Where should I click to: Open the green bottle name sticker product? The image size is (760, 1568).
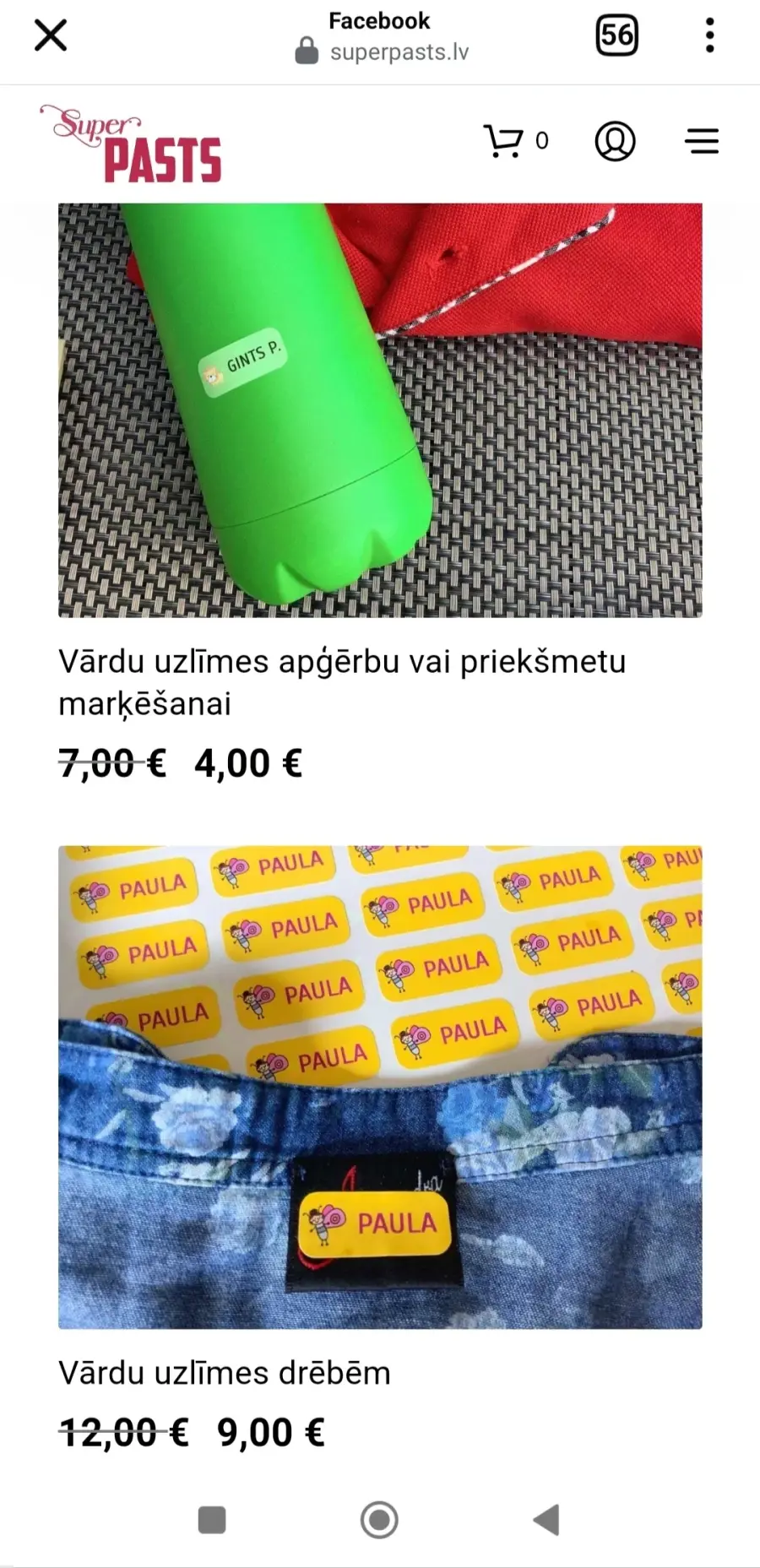(380, 410)
